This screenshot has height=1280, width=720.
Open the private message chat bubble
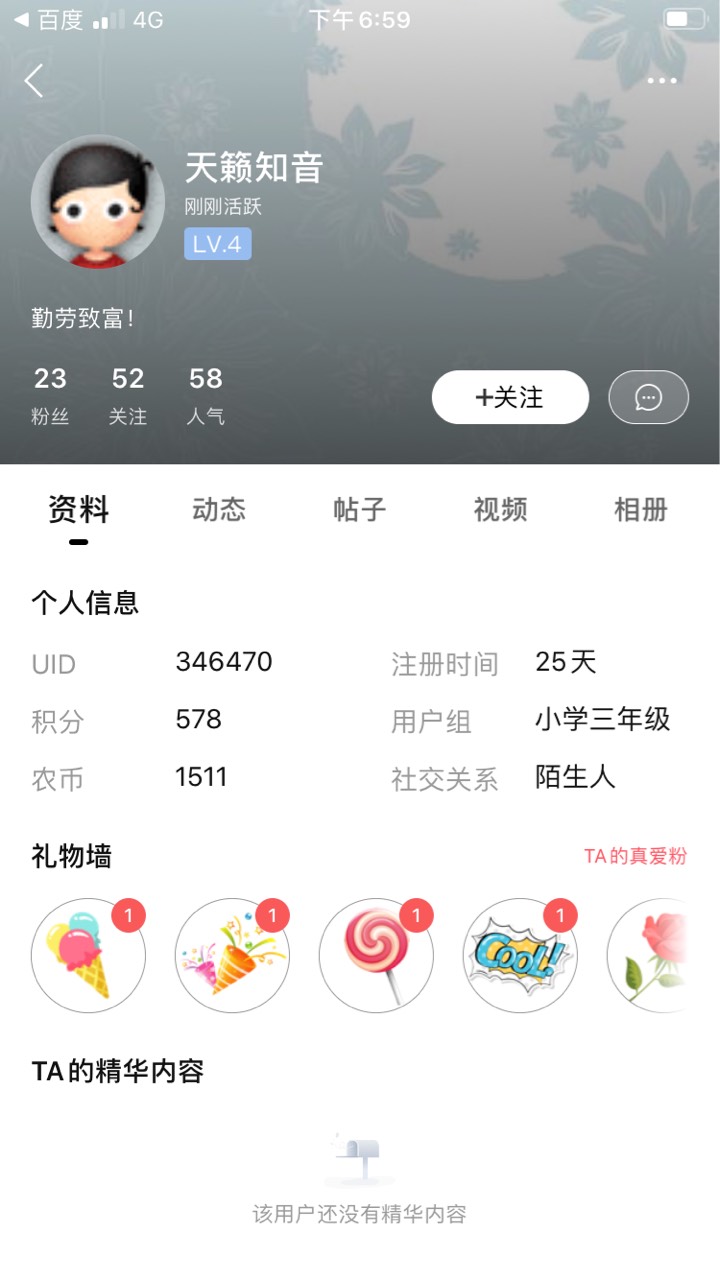click(648, 397)
